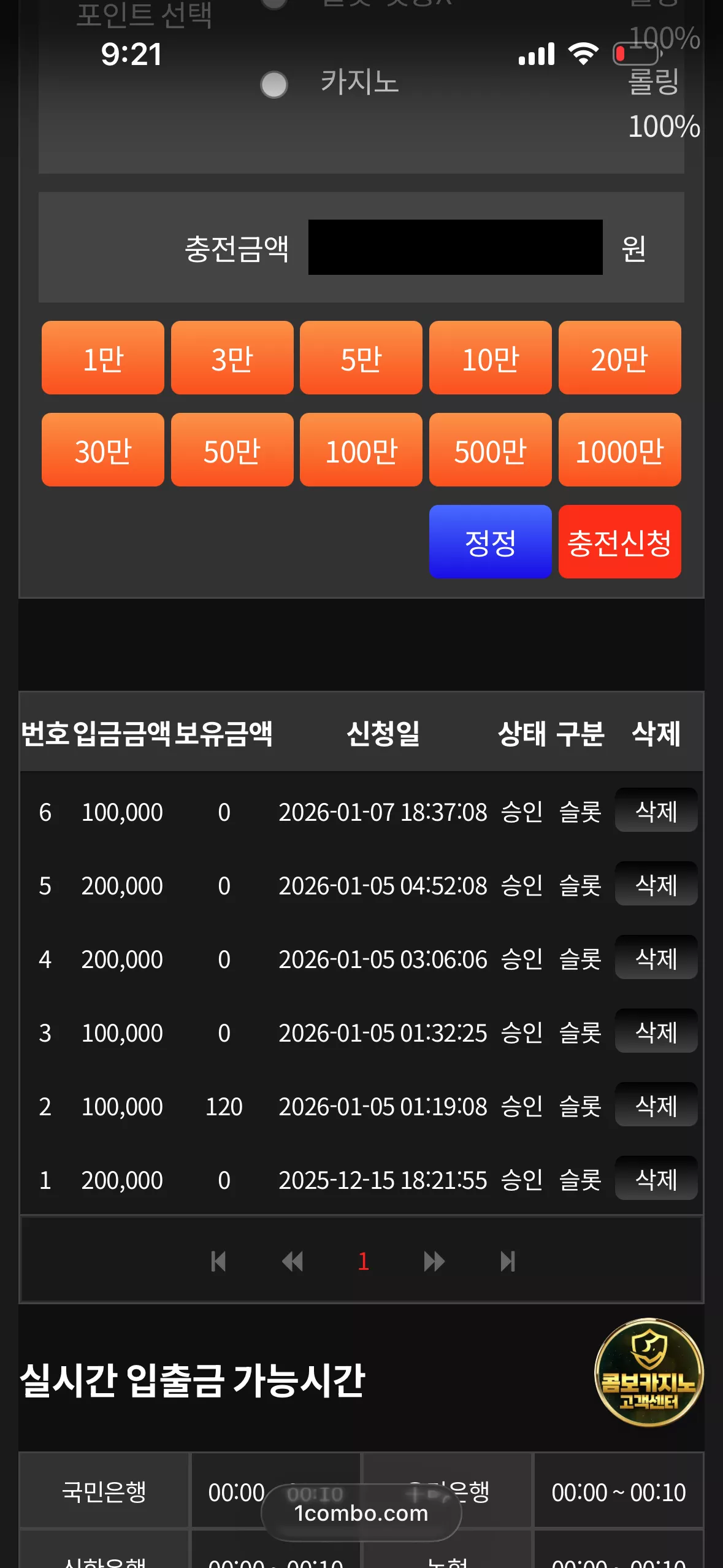Add 1만 to the charge amount

coord(103,358)
